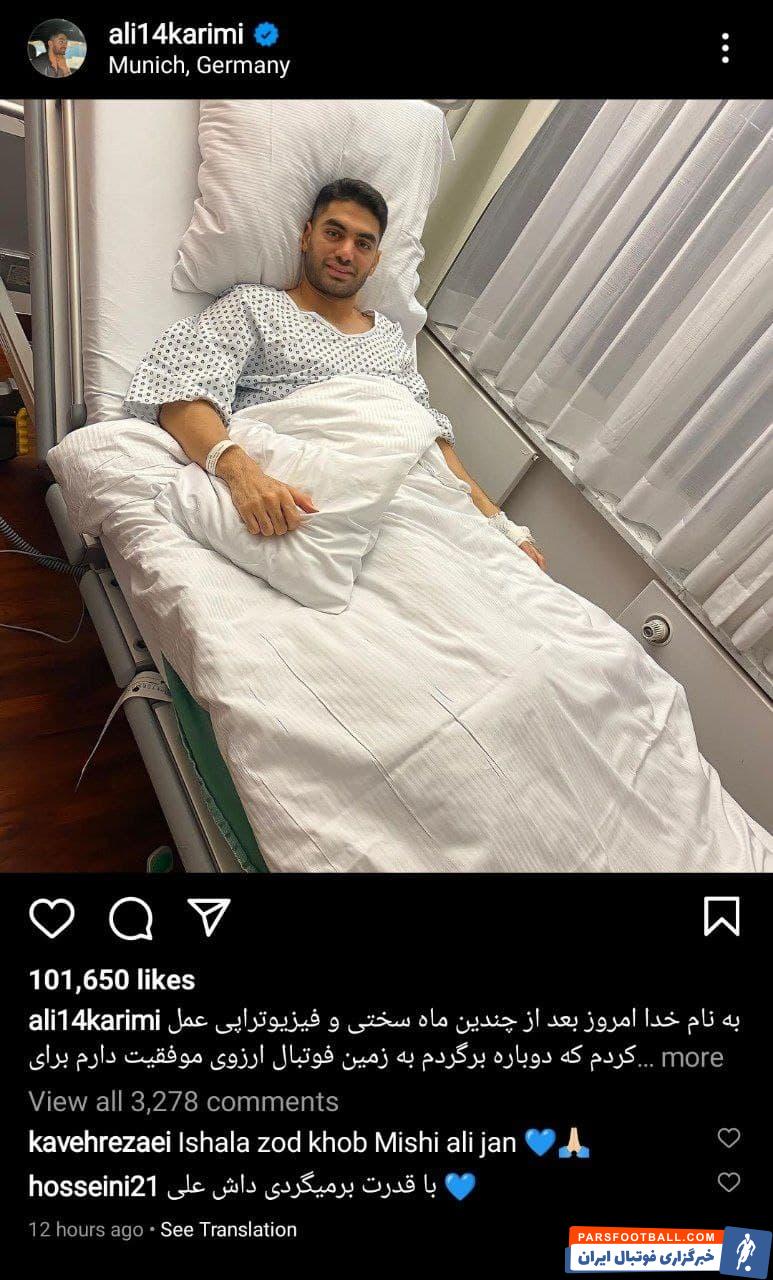This screenshot has width=773, height=1280.
Task: Save the post with the bookmark icon
Action: [721, 916]
